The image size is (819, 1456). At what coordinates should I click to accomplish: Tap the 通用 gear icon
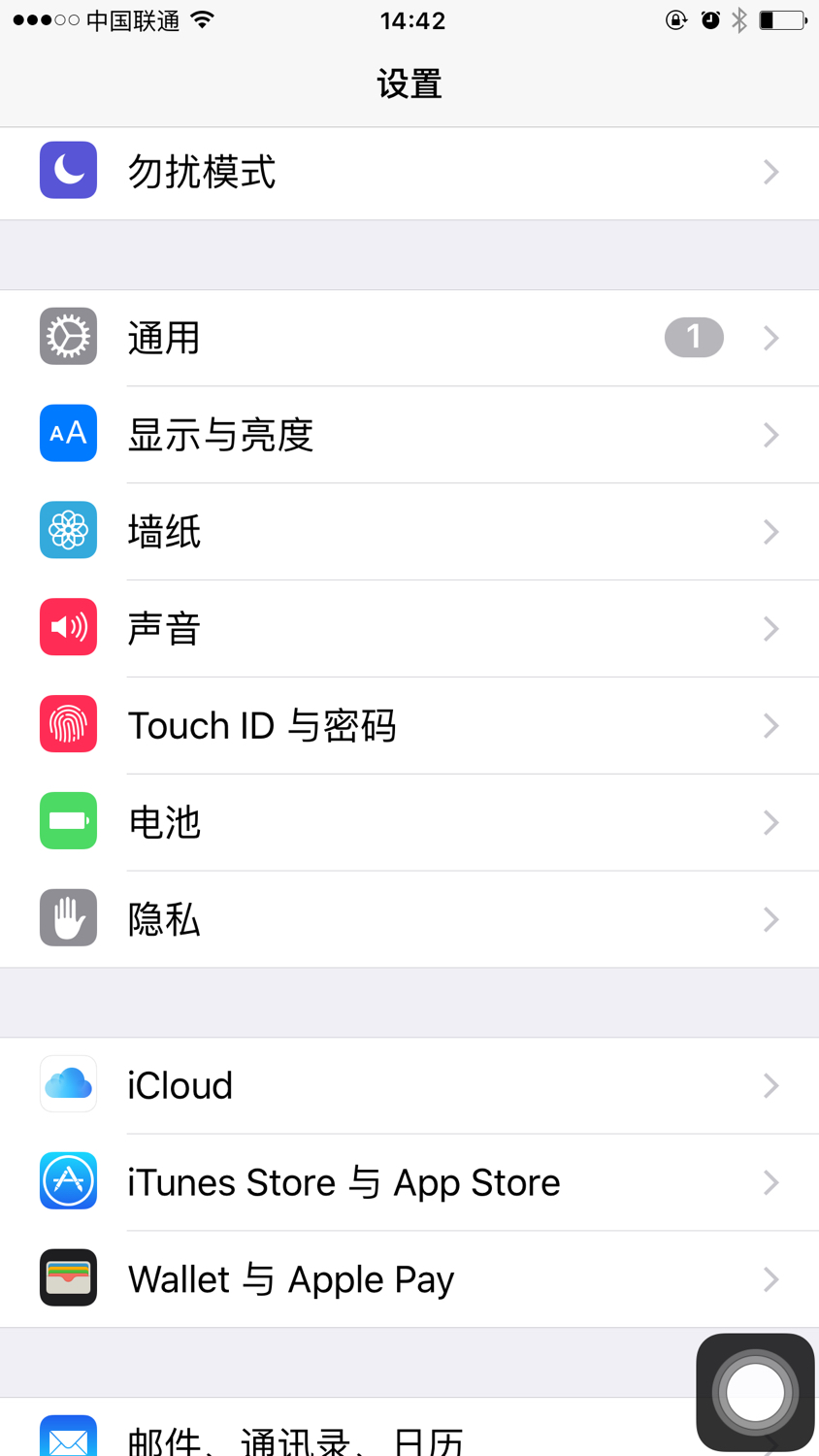68,336
